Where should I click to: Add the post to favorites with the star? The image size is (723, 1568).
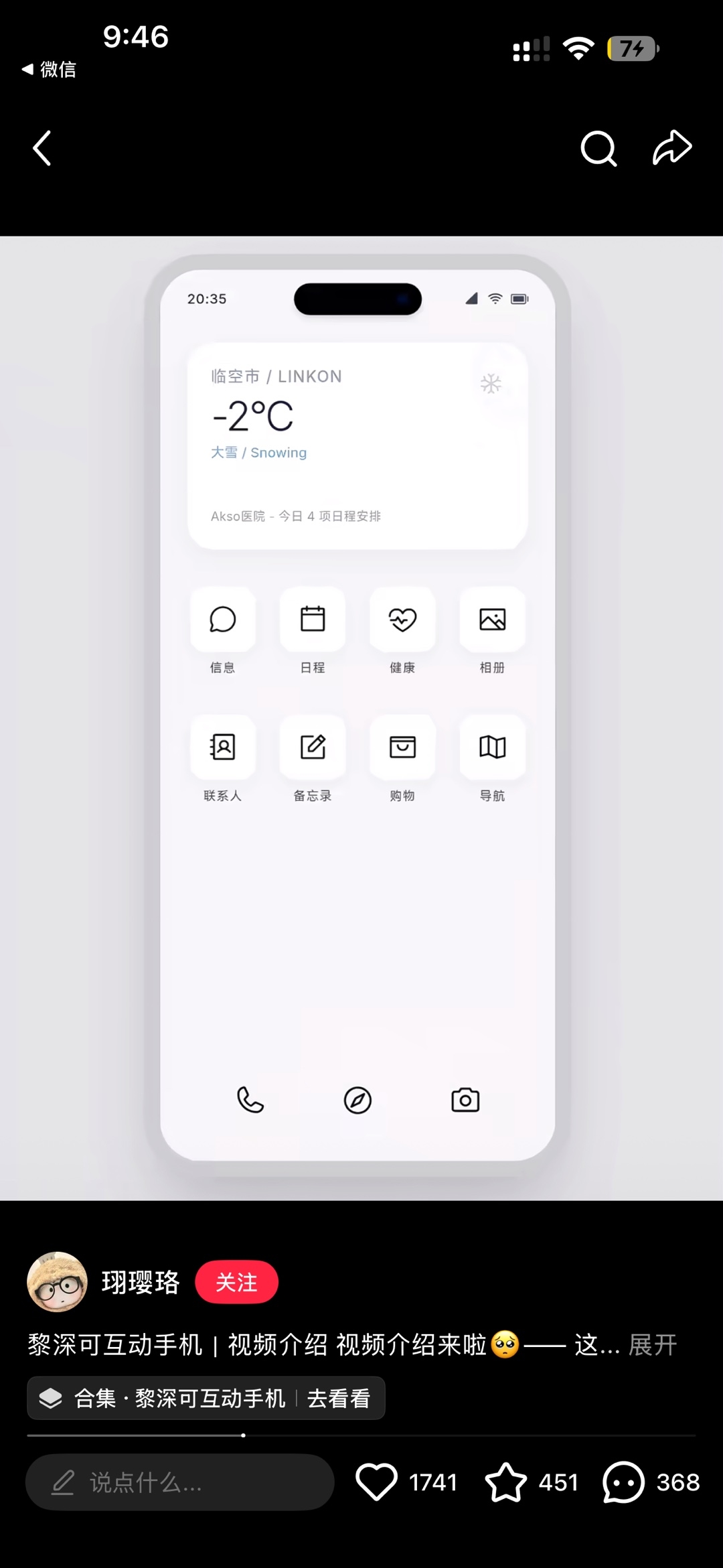point(505,1482)
